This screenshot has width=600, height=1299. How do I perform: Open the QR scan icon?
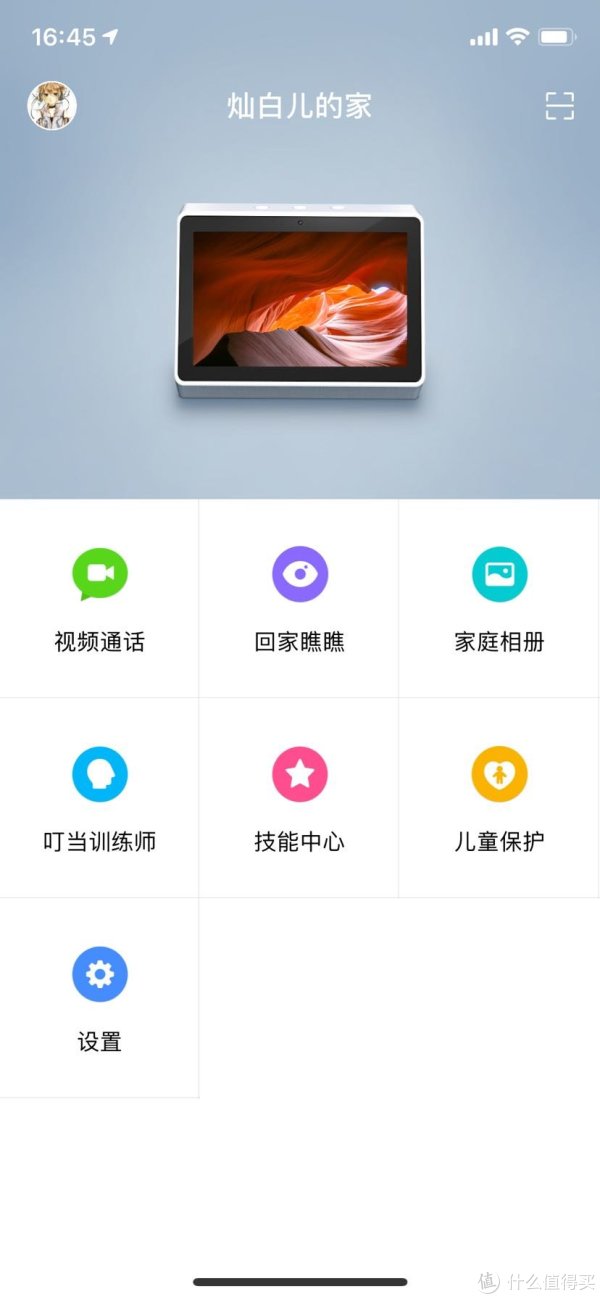point(560,106)
